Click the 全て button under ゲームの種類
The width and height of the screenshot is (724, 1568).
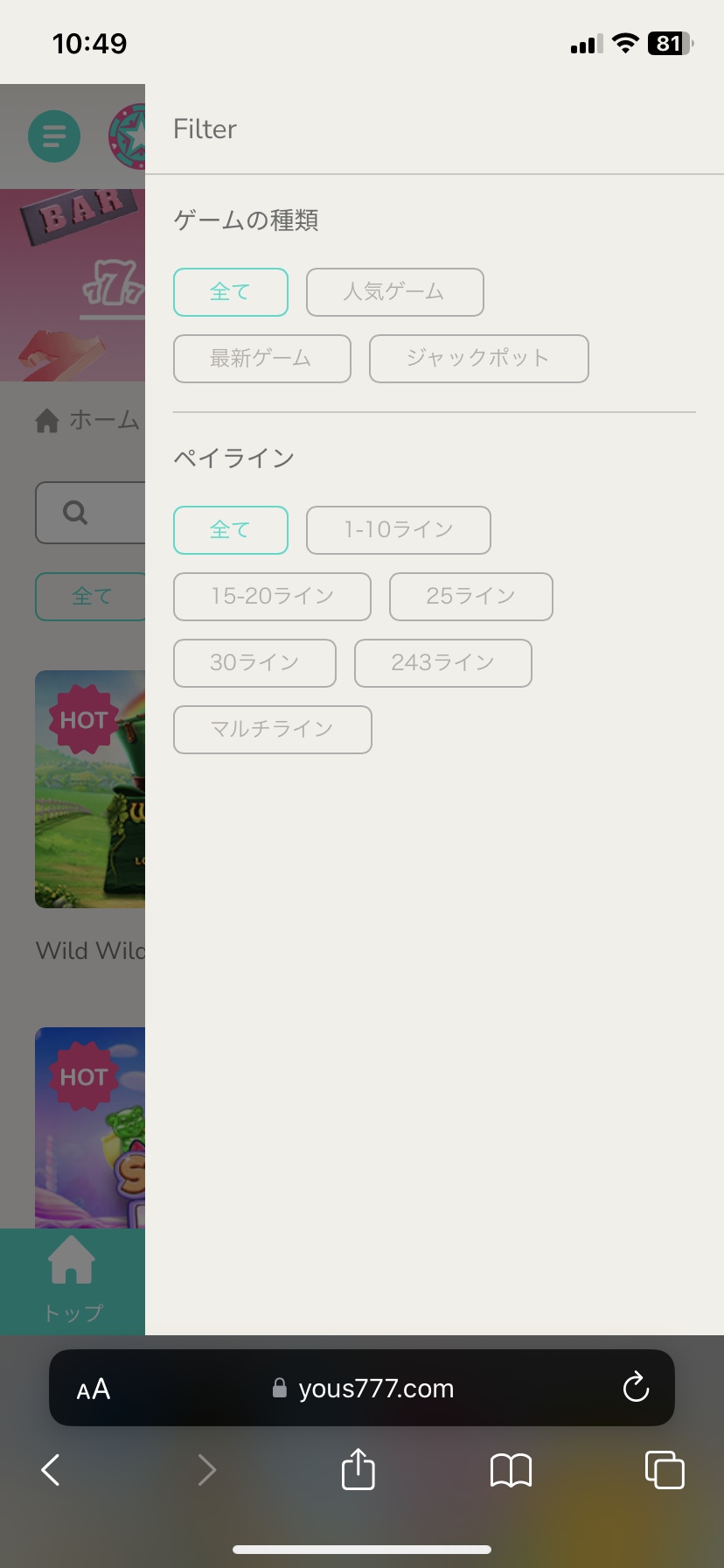click(x=230, y=292)
